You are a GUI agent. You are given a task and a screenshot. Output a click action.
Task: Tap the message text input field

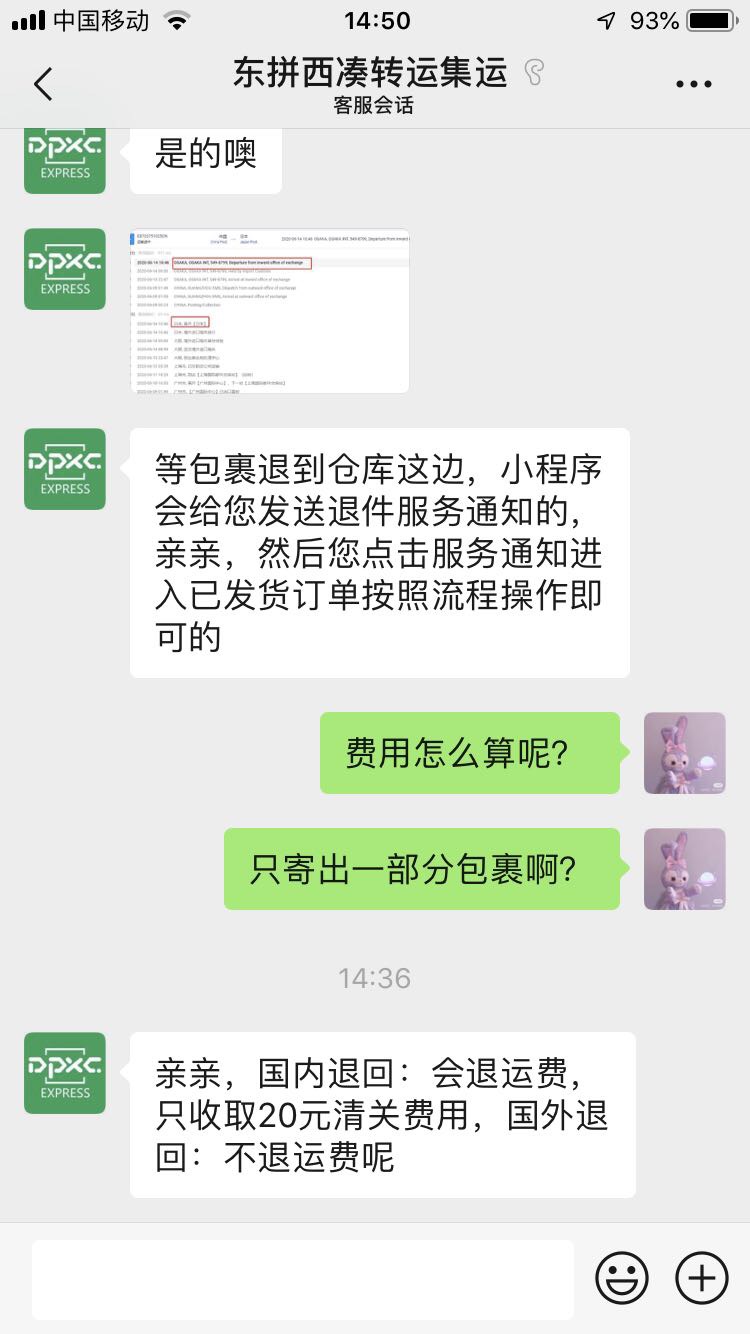pos(302,1278)
